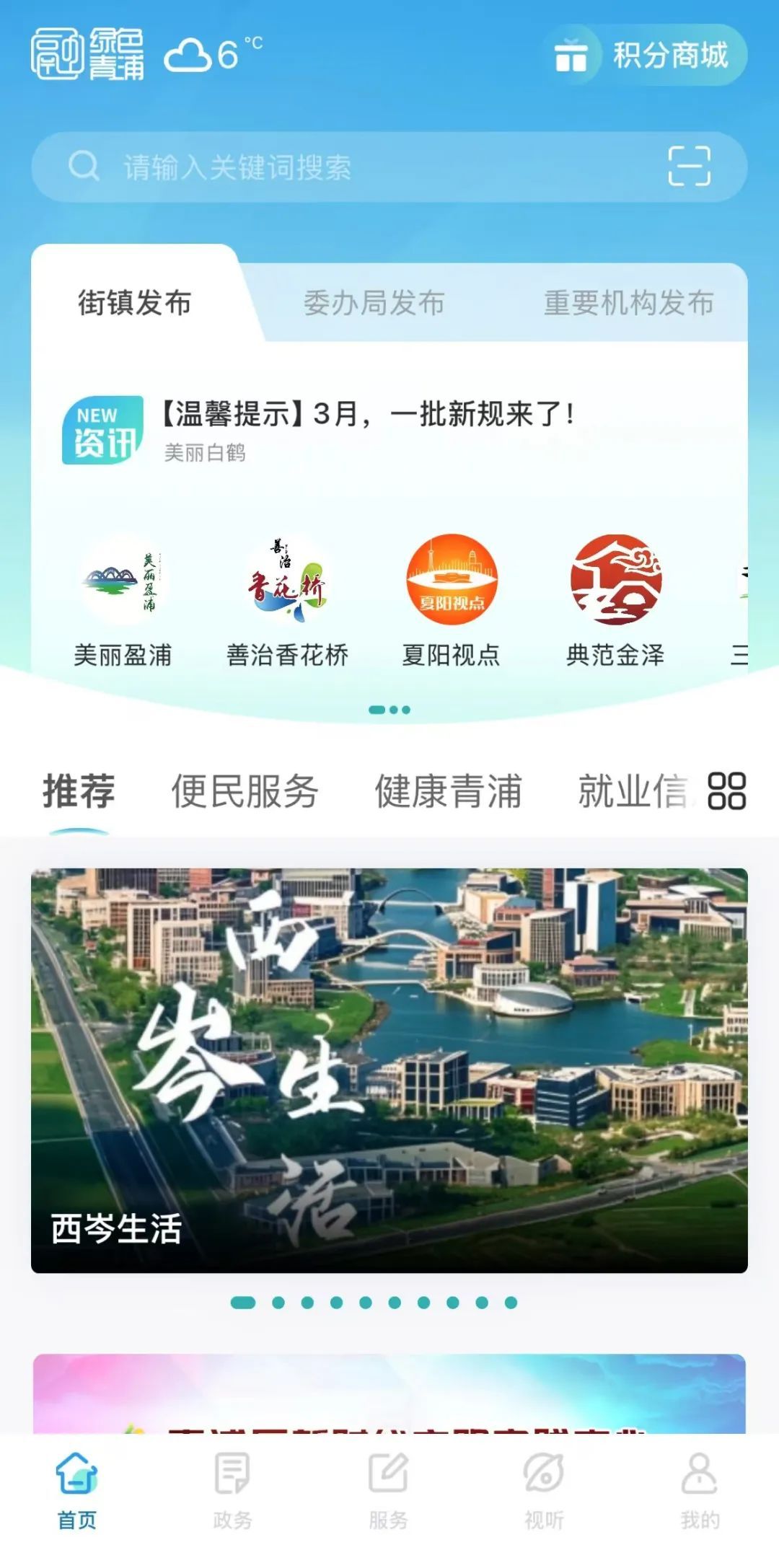
Task: Switch to 重要机构发布 tab
Action: (x=628, y=303)
